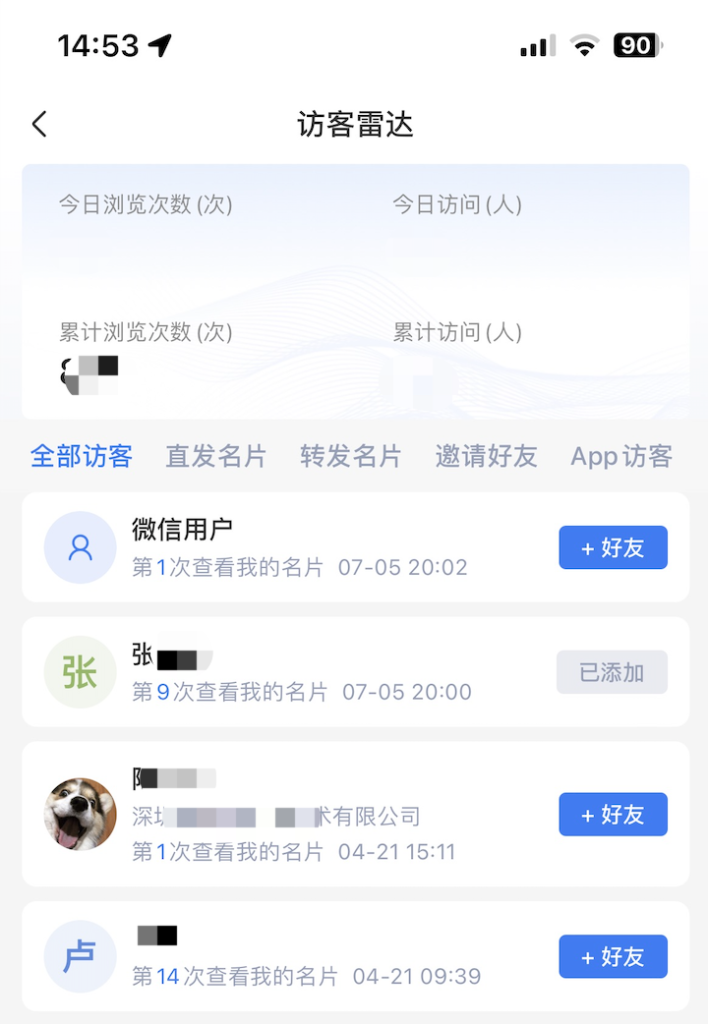The height and width of the screenshot is (1024, 708).
Task: Open visitor 卢's record viewed 14 times
Action: (300, 956)
